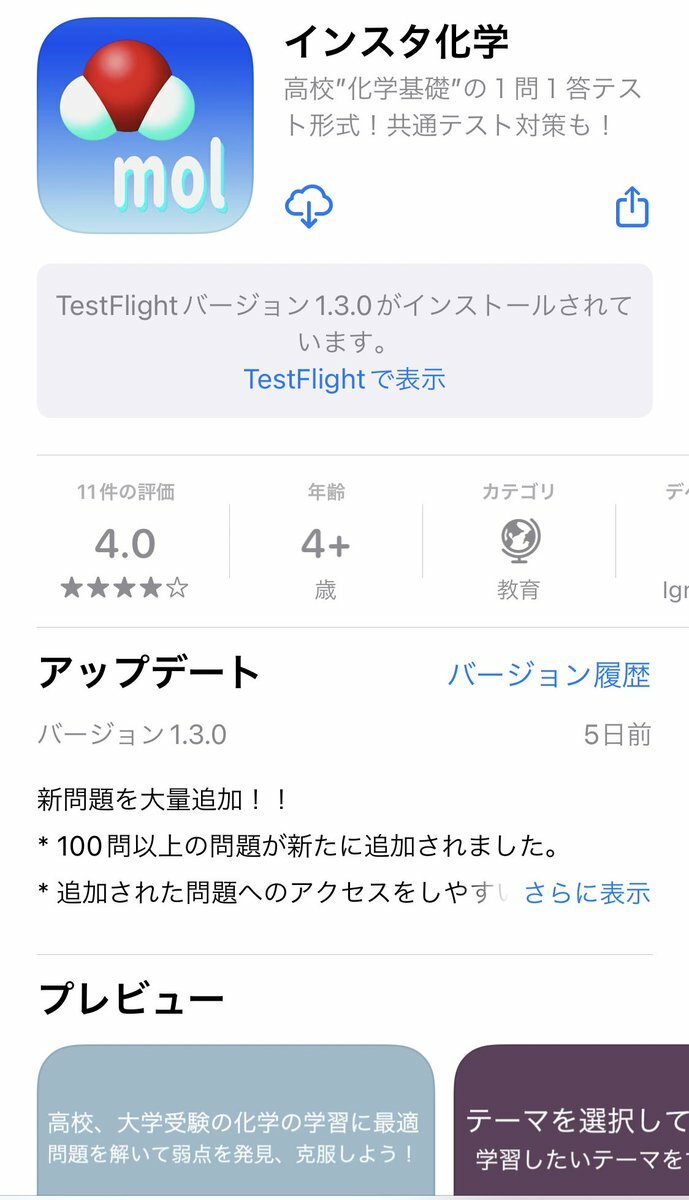Expand update notes with さらに表示

click(x=587, y=892)
